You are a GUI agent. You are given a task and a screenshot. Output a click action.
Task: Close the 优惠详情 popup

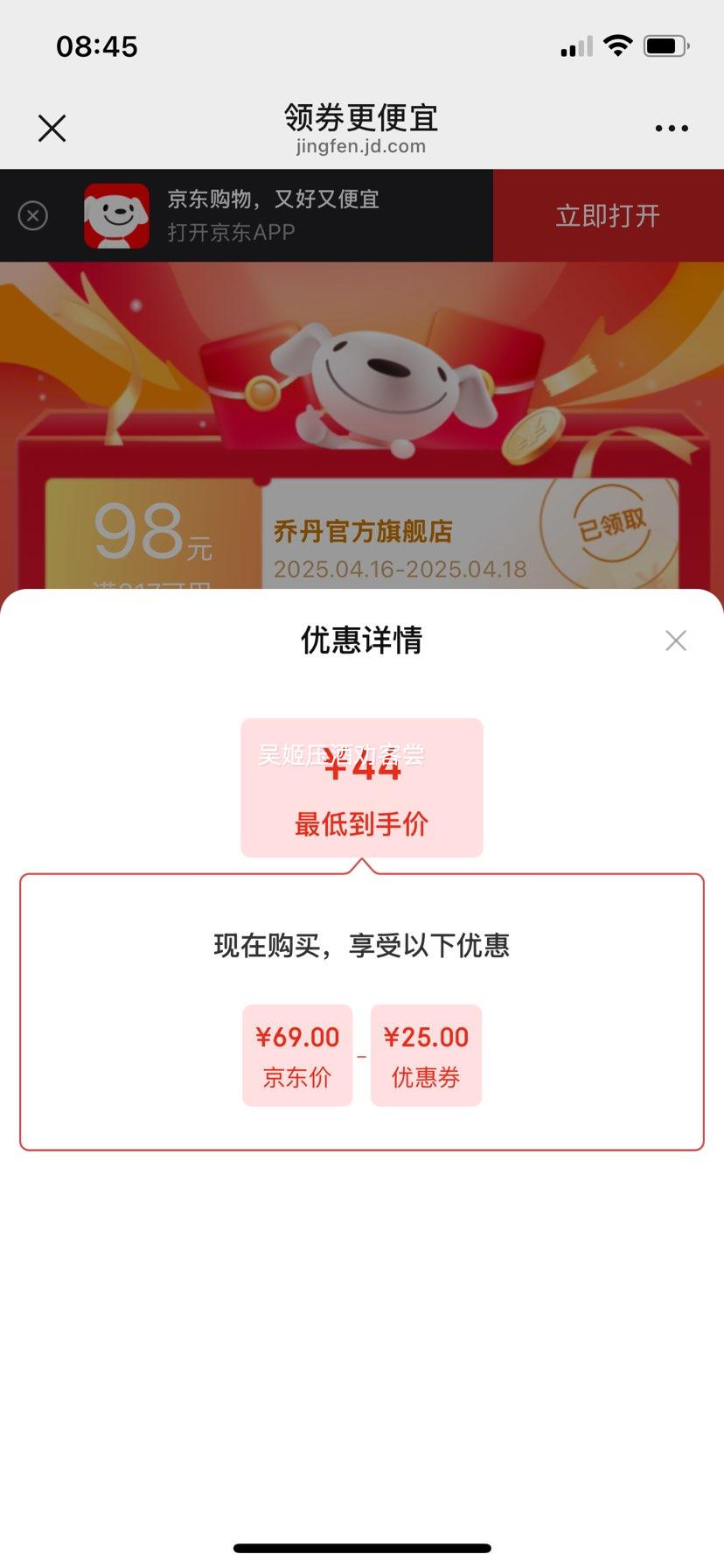point(675,640)
